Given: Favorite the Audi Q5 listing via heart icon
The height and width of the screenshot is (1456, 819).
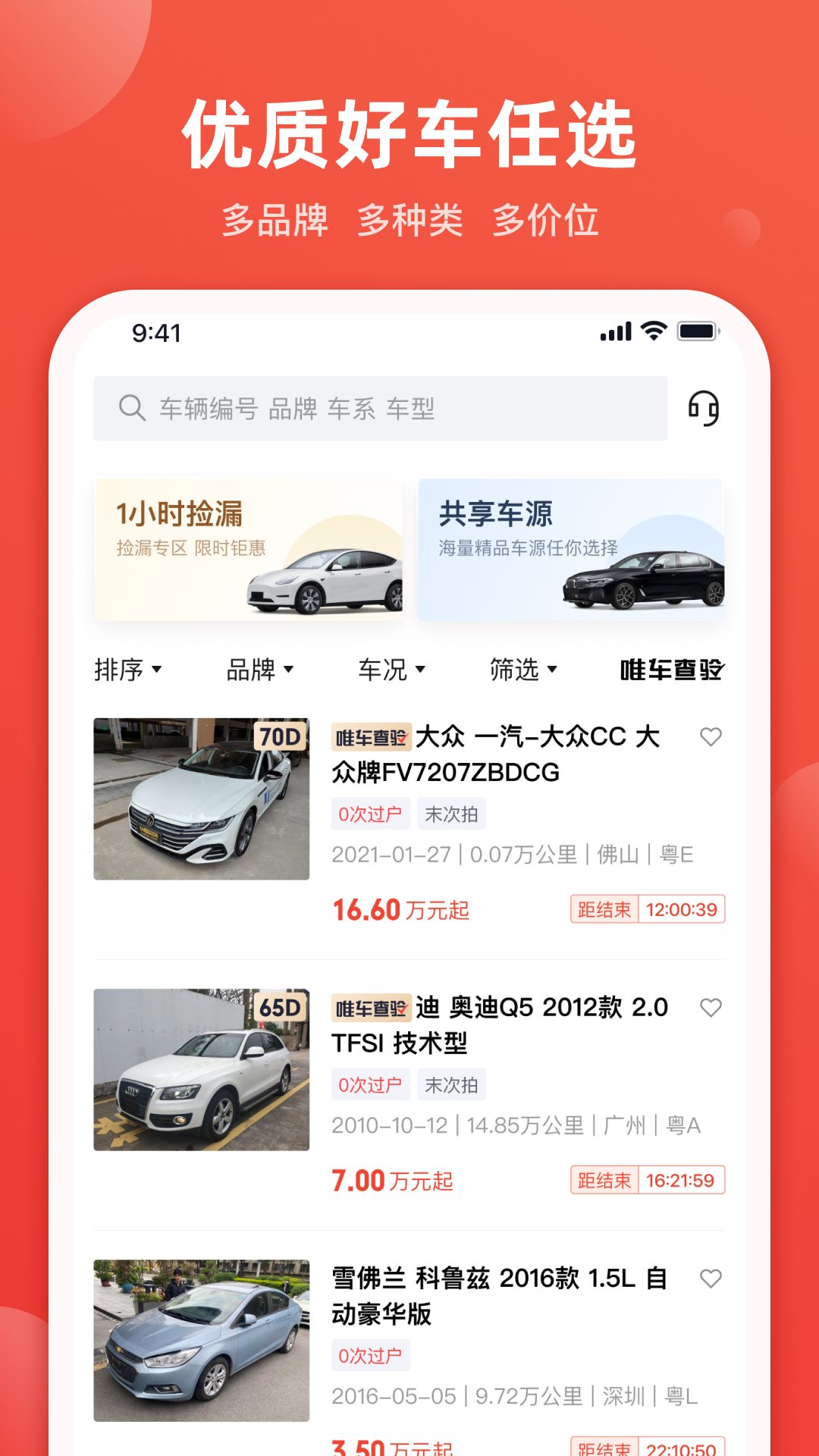Looking at the screenshot, I should point(711,1009).
